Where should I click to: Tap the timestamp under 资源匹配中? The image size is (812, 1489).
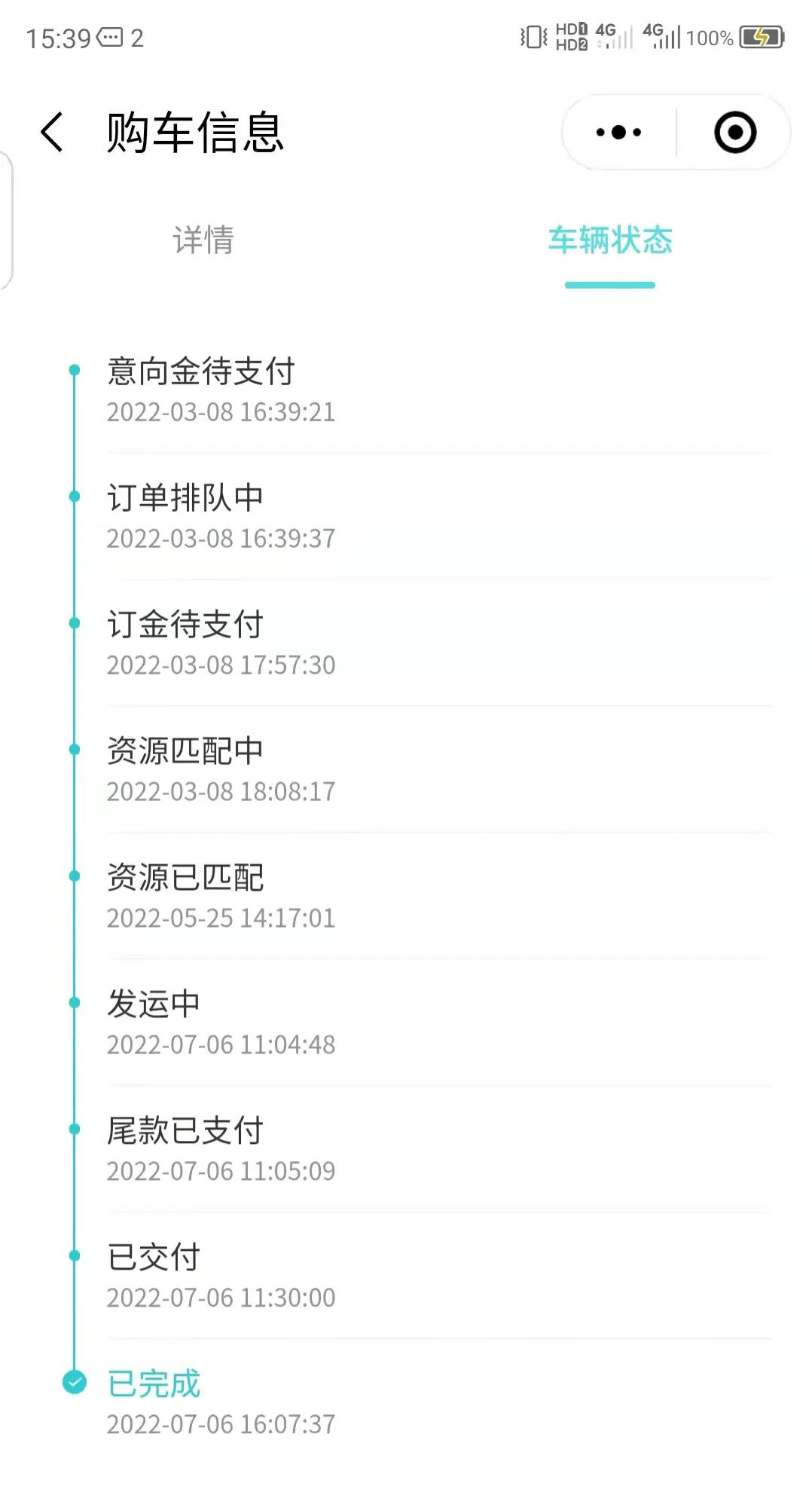click(x=220, y=791)
